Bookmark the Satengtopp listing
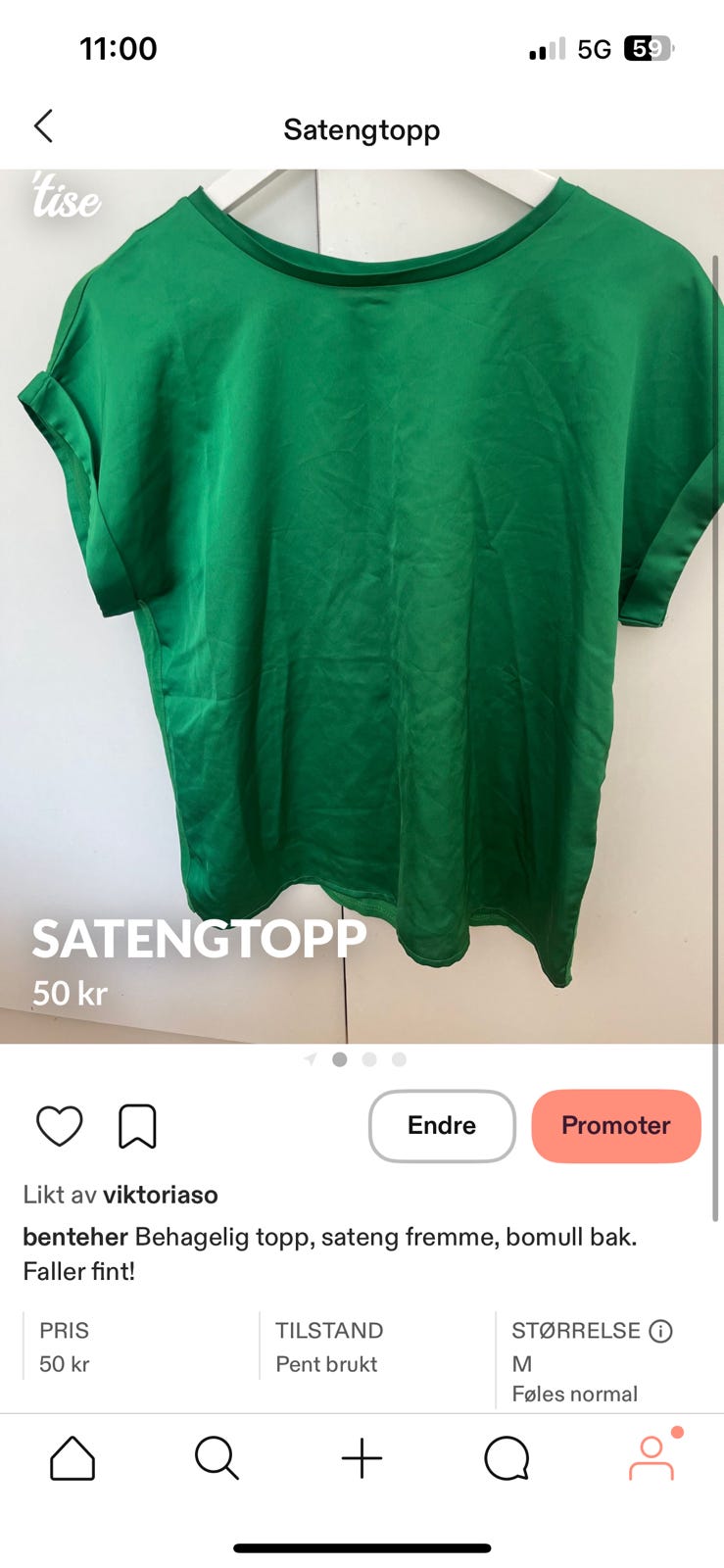Image resolution: width=724 pixels, height=1568 pixels. pyautogui.click(x=138, y=1126)
